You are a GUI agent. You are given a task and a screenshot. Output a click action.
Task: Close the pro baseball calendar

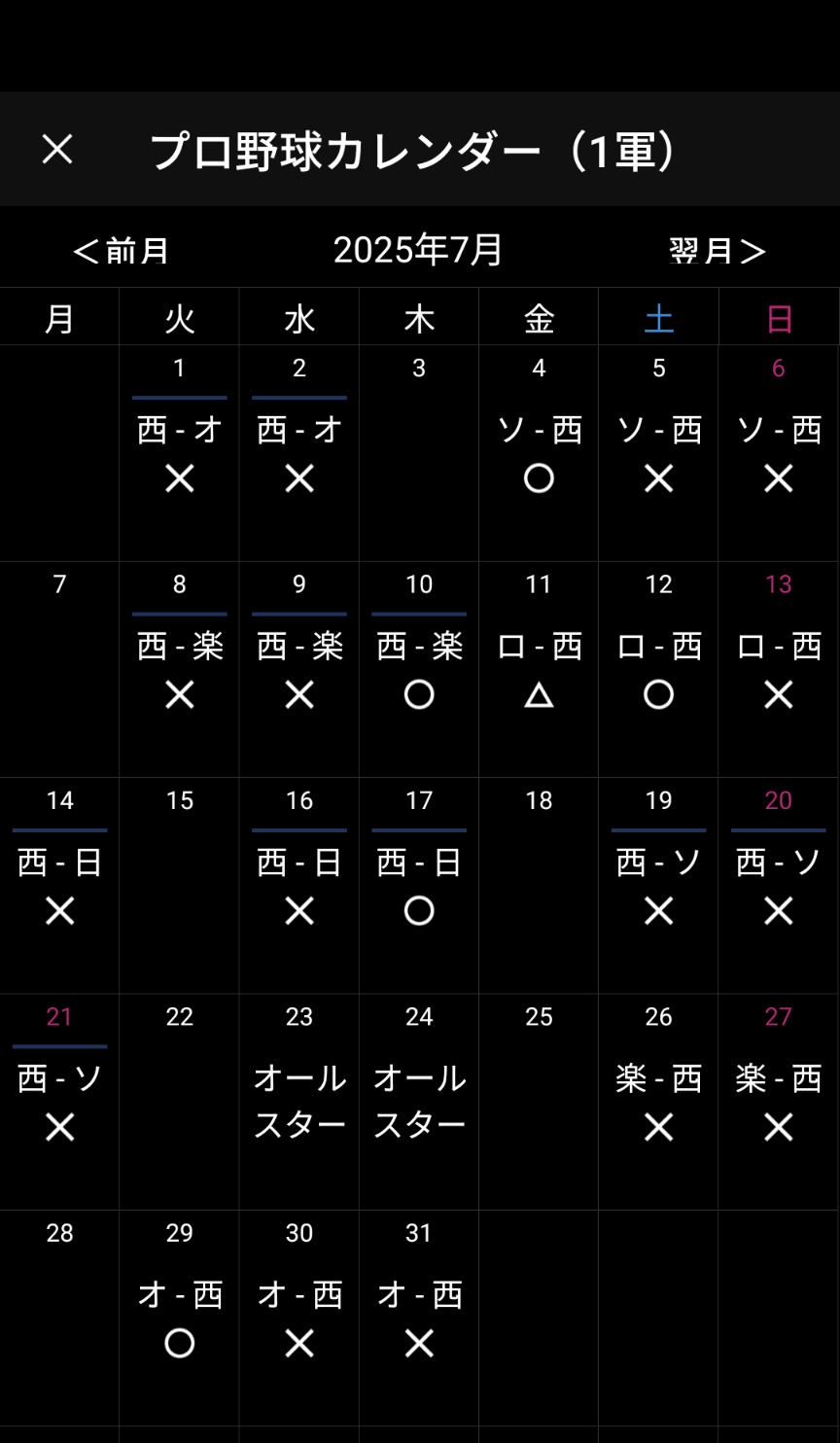pos(57,149)
